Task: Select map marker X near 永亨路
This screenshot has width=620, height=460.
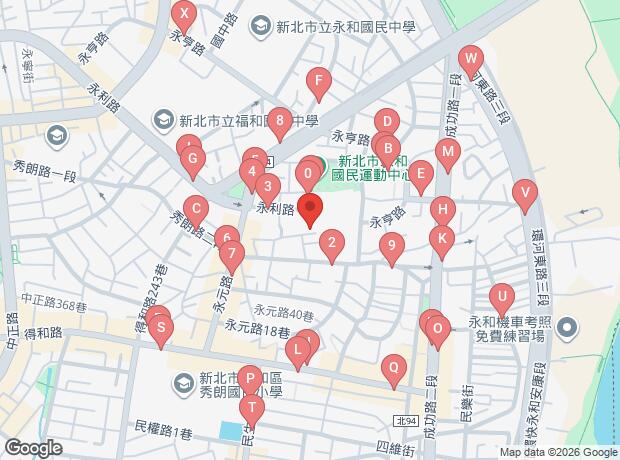Action: tap(184, 13)
